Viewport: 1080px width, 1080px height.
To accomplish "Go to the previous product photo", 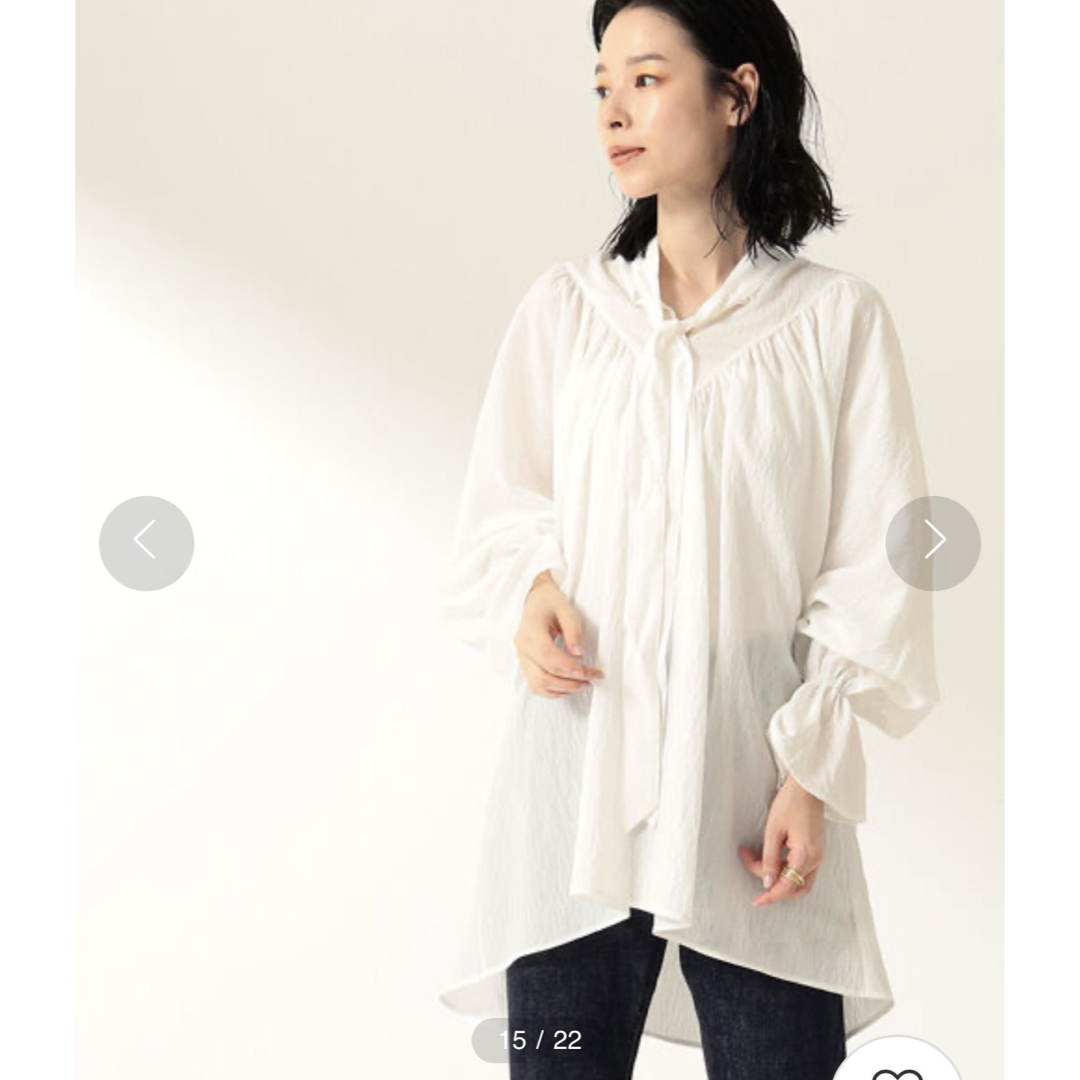I will [x=146, y=542].
